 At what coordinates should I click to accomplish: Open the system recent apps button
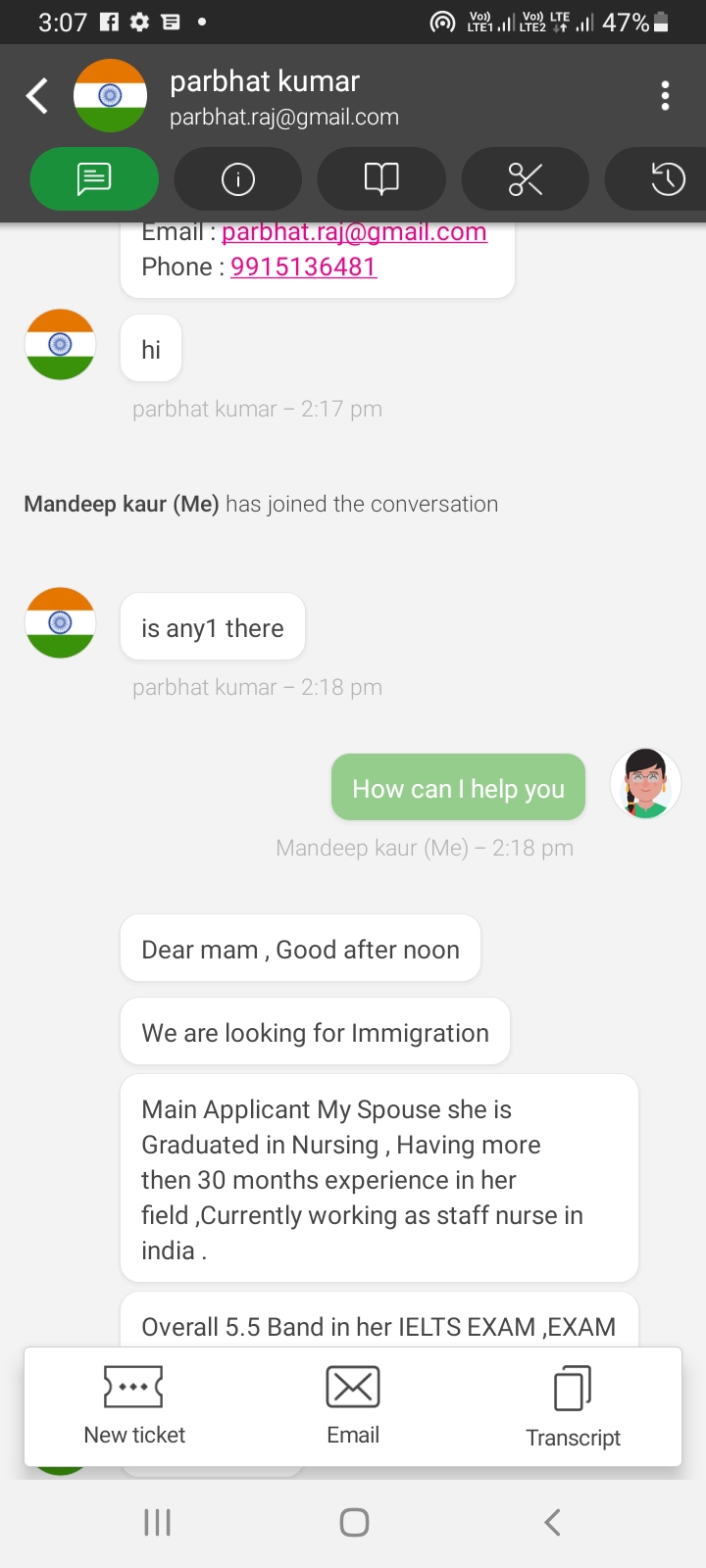click(x=157, y=1522)
